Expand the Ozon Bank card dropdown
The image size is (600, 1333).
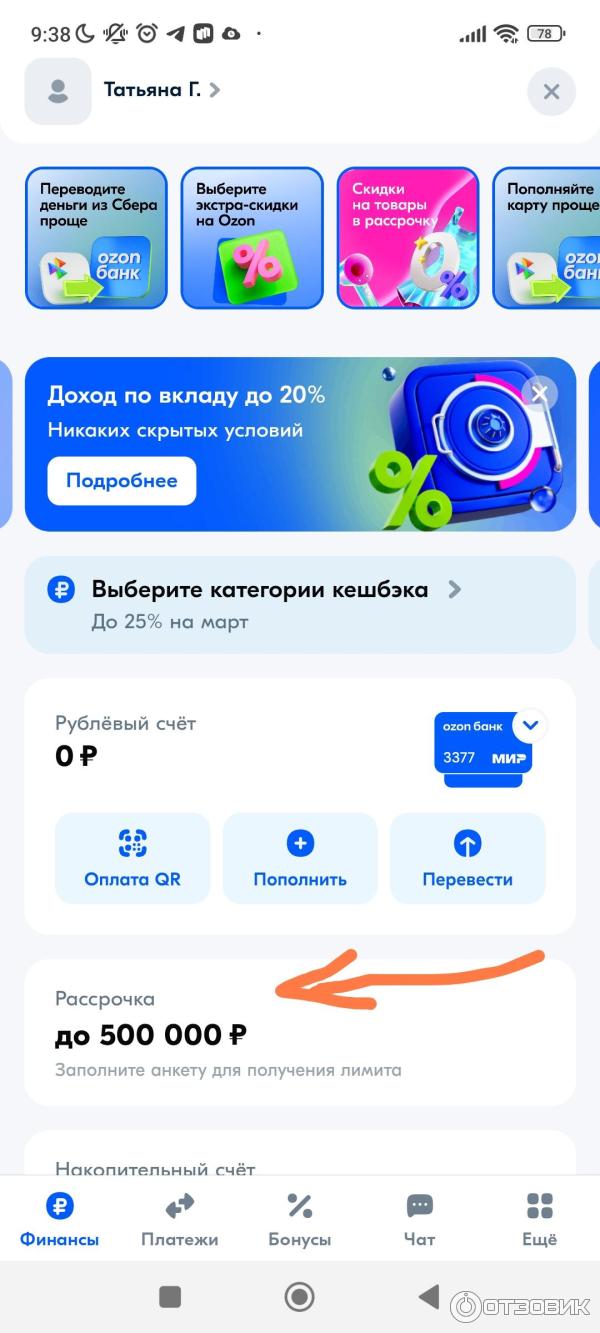point(530,725)
